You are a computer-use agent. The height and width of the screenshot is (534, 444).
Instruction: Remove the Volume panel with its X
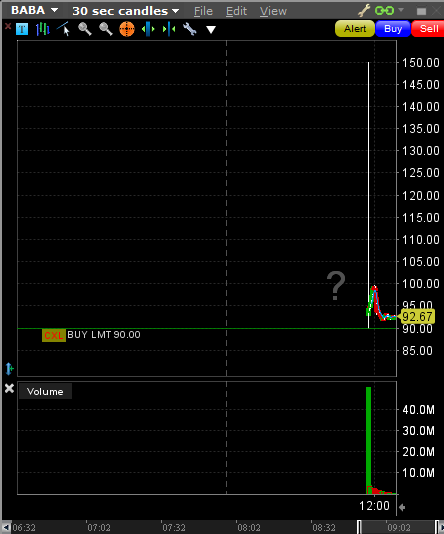click(9, 388)
